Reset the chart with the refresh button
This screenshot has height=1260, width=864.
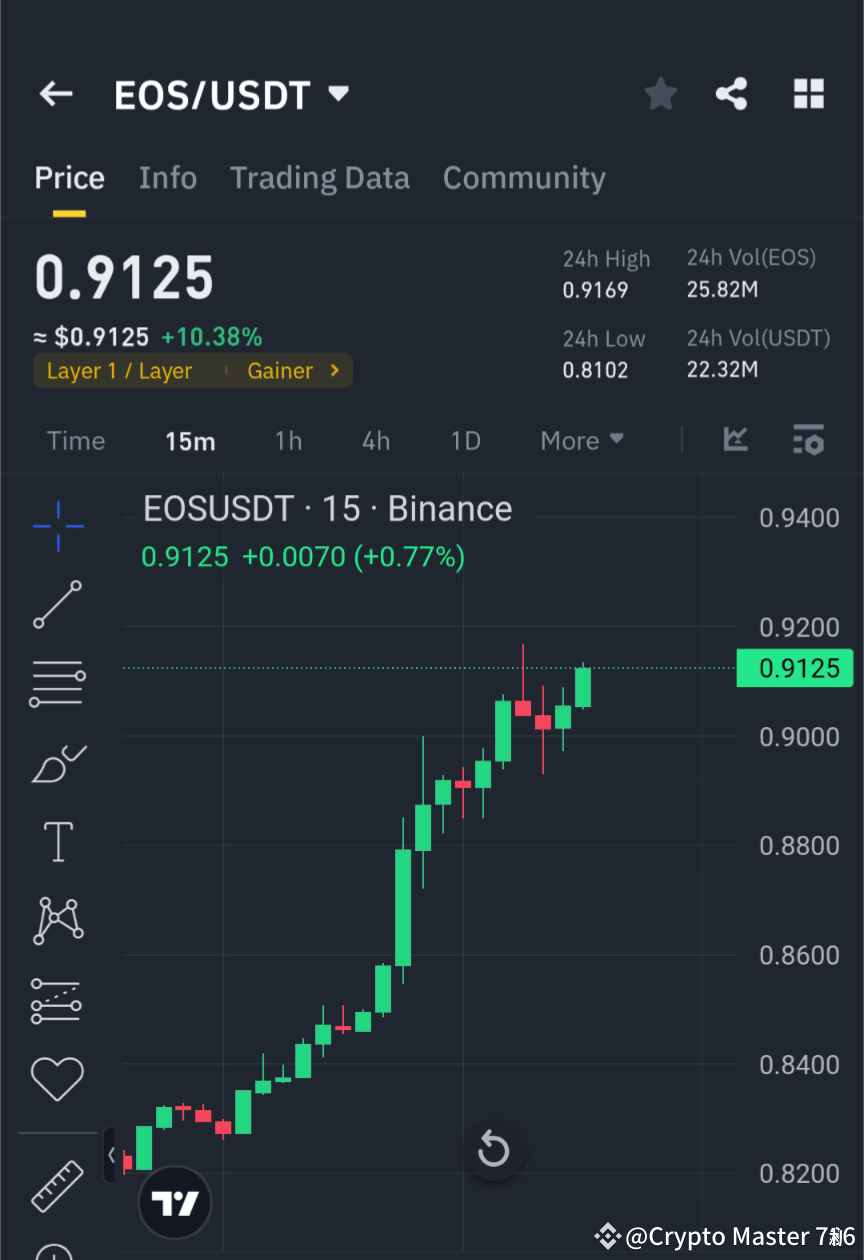pos(493,1149)
